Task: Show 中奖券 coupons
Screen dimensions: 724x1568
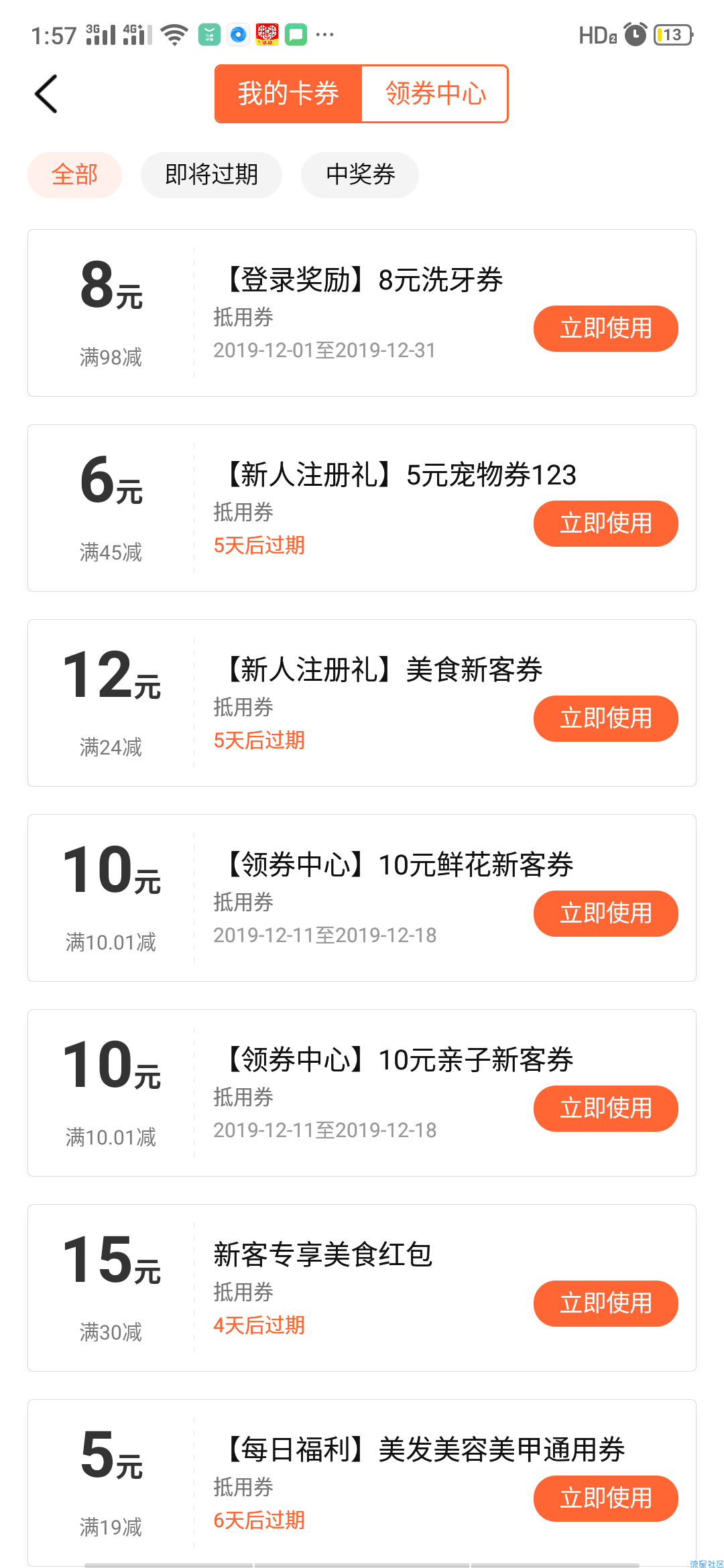Action: 360,175
